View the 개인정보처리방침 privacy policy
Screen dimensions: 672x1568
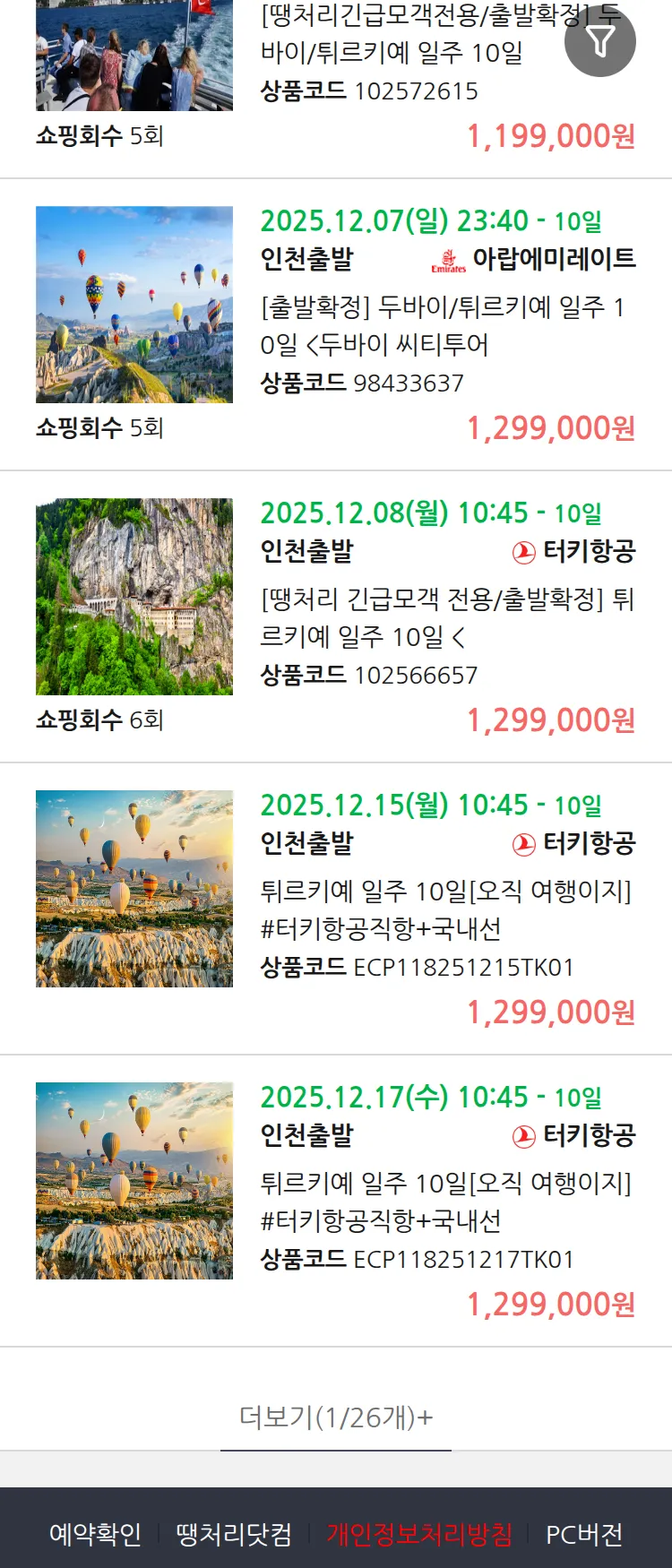(x=419, y=1534)
